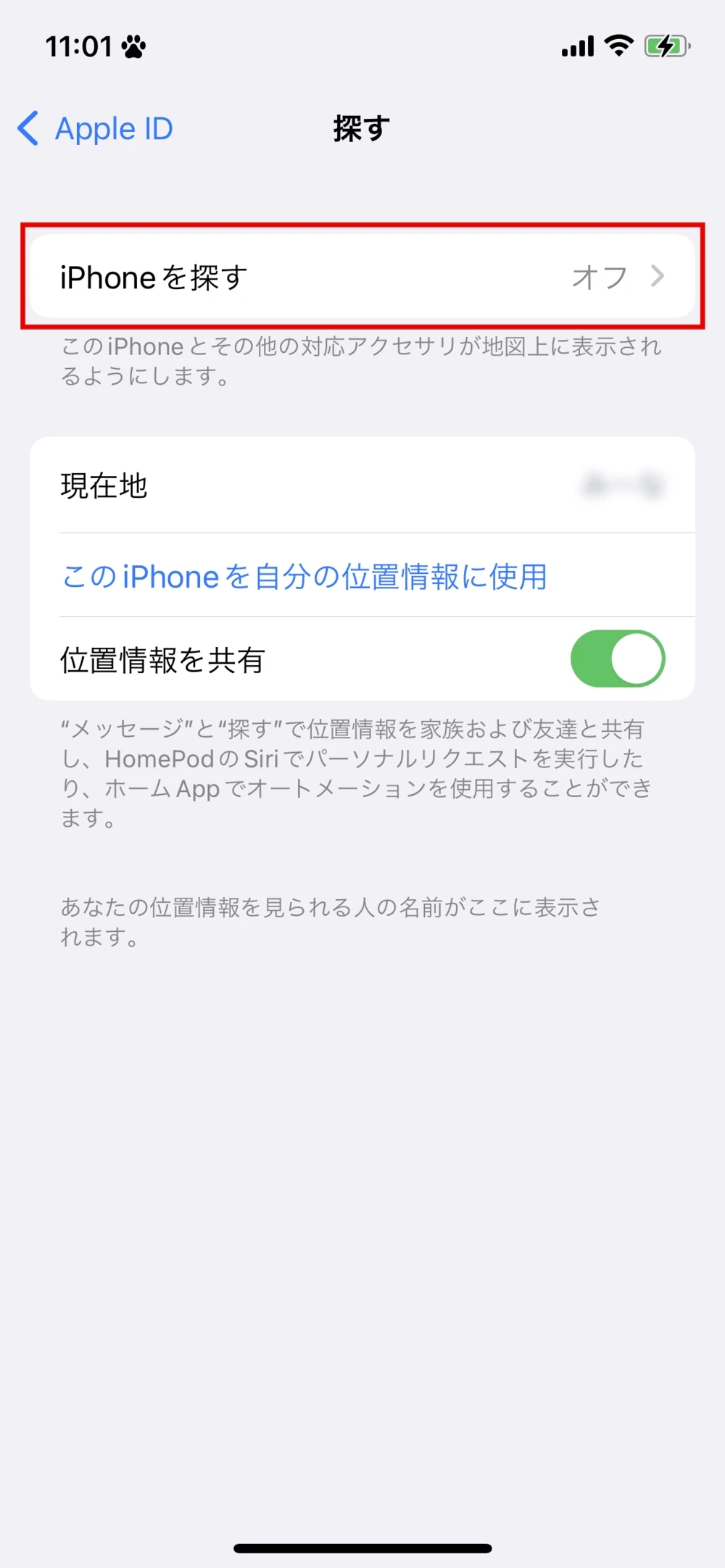Image resolution: width=725 pixels, height=1568 pixels.
Task: Open the iPhoneを探す row
Action: (362, 276)
